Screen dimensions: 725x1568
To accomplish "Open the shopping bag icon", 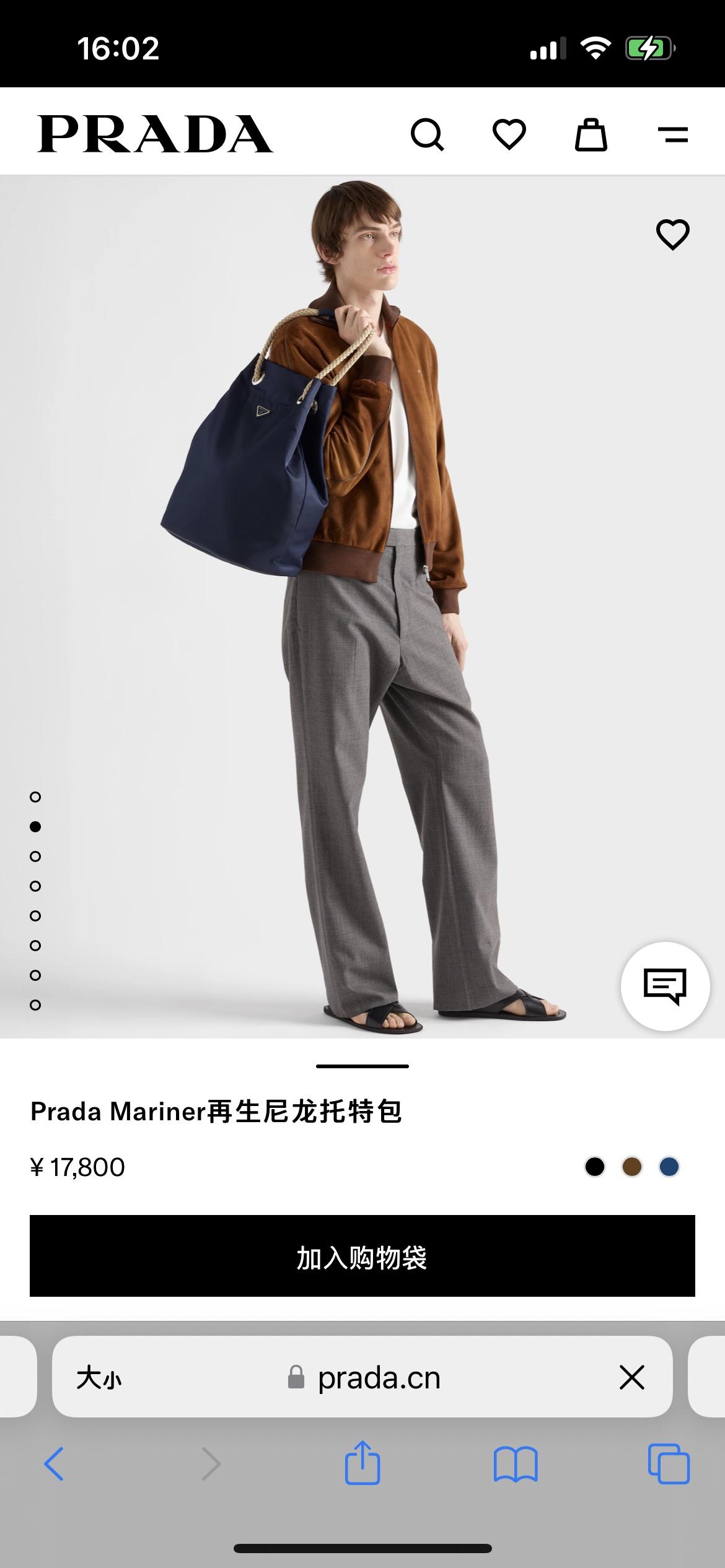I will tap(591, 134).
